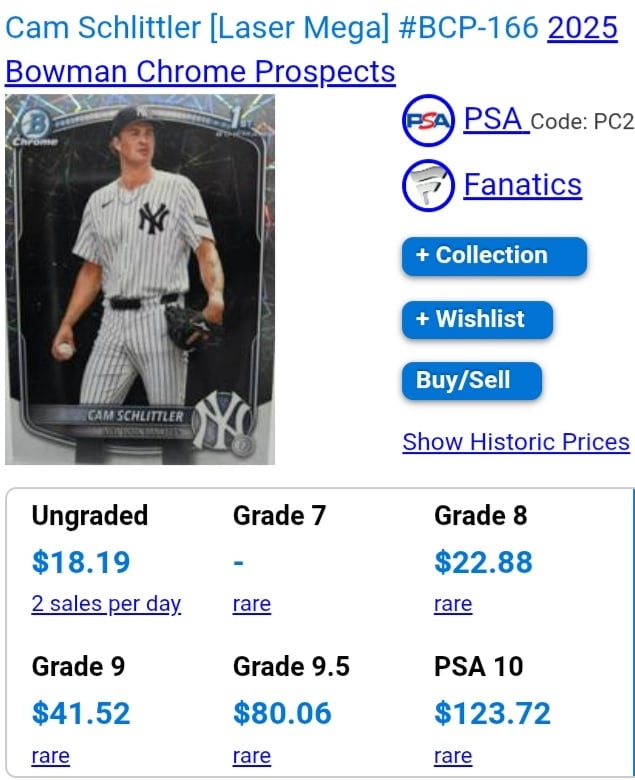Tap the rare link under Grade 7
This screenshot has width=635, height=780.
(x=252, y=604)
